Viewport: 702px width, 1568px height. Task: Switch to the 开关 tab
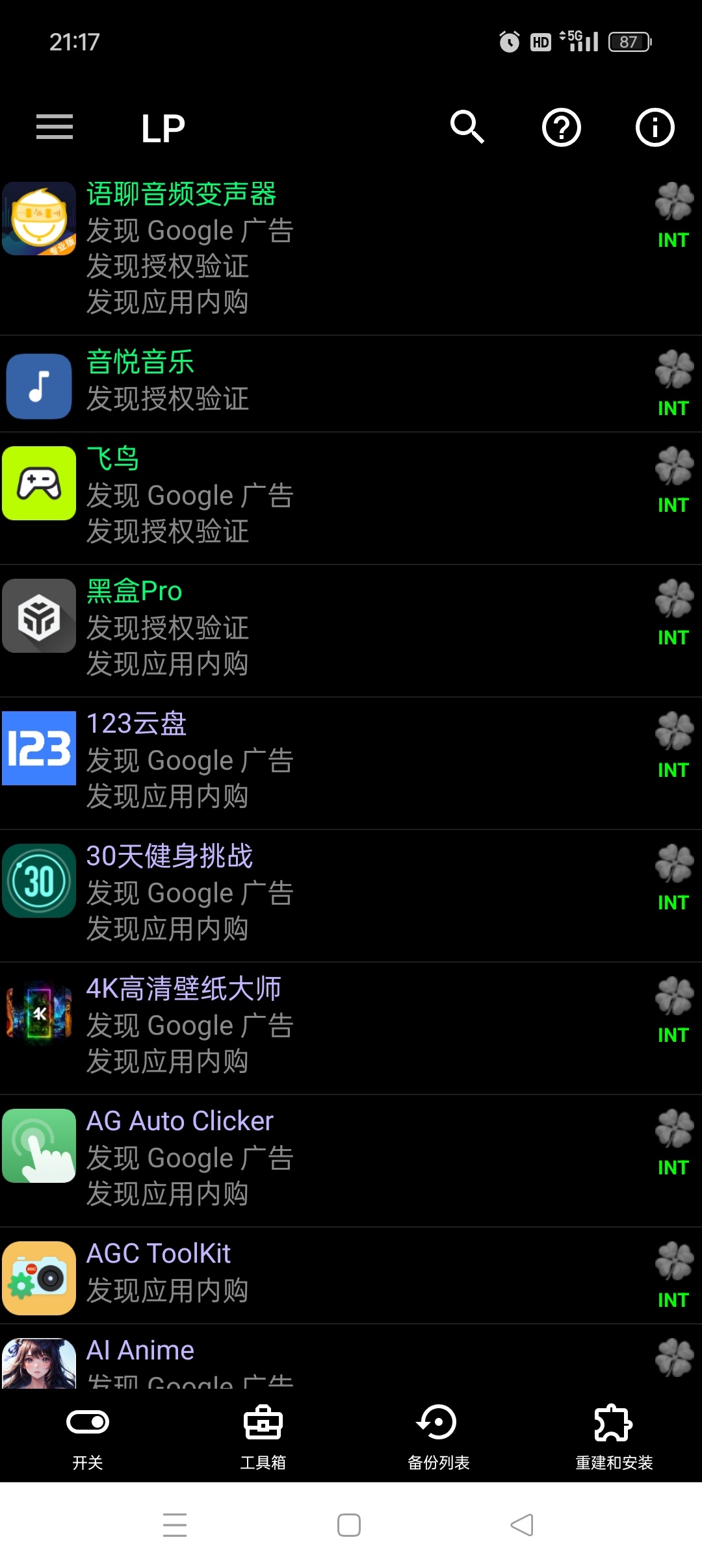88,1437
